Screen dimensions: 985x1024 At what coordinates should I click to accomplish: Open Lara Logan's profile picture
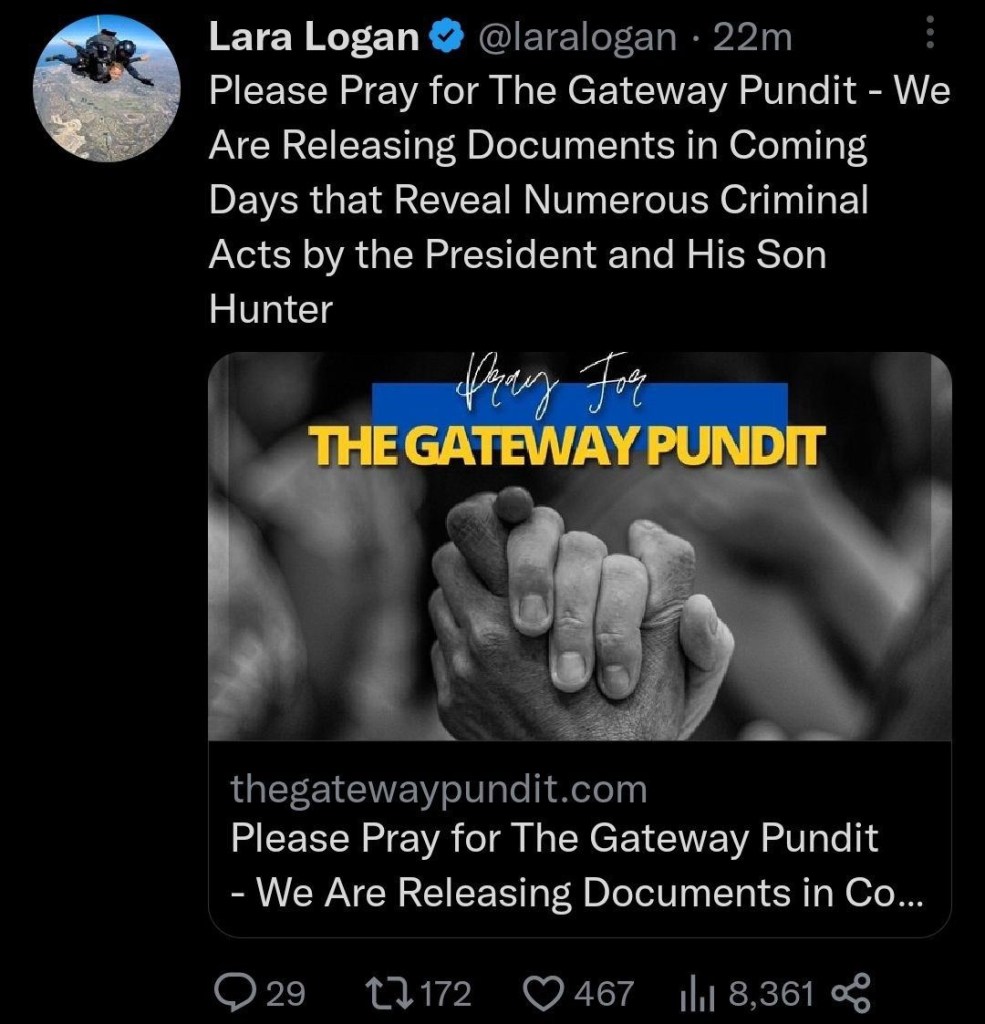tap(106, 88)
